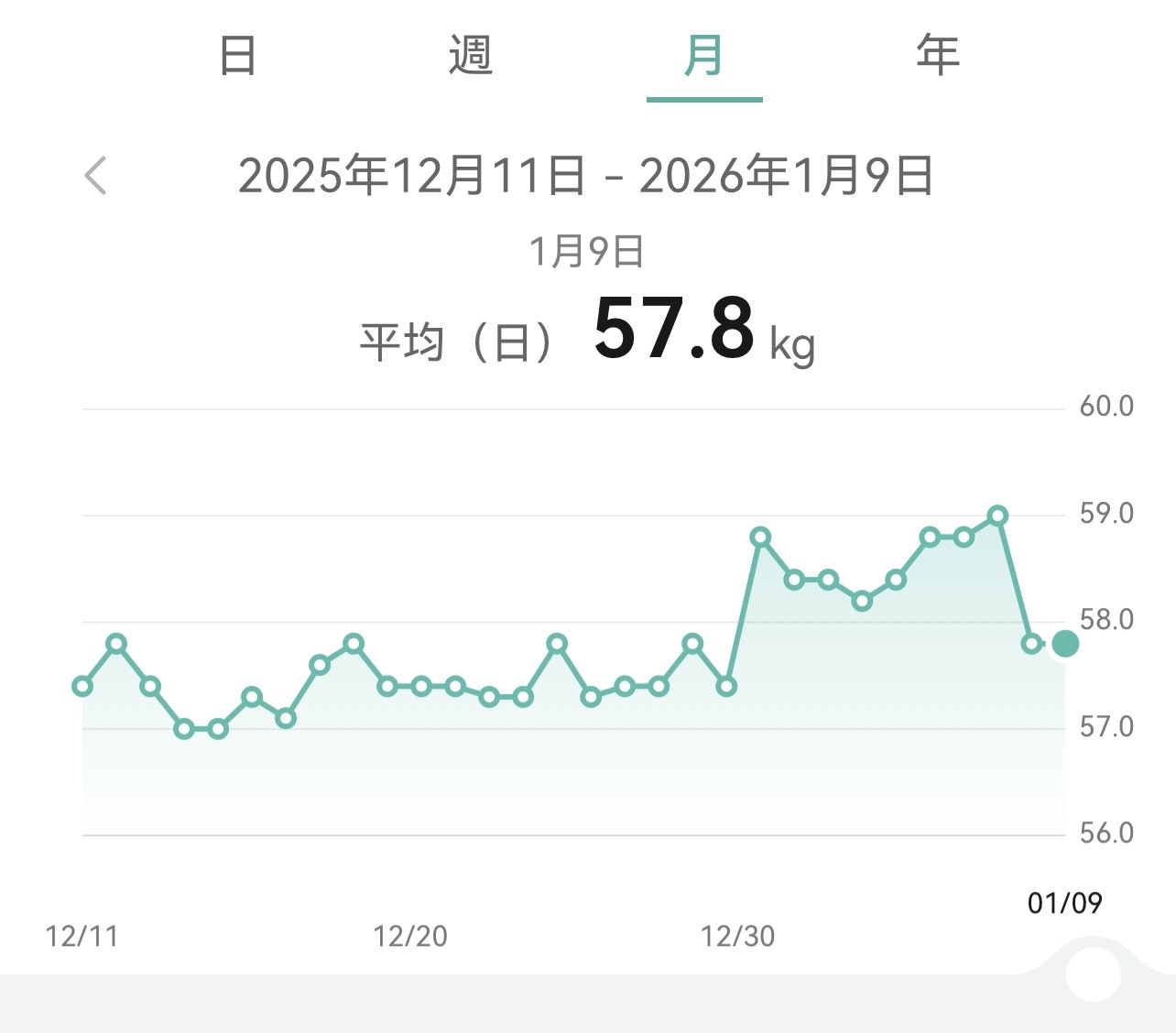Viewport: 1176px width, 1033px height.
Task: Tap the filled 01/09 data point
Action: (x=1064, y=644)
